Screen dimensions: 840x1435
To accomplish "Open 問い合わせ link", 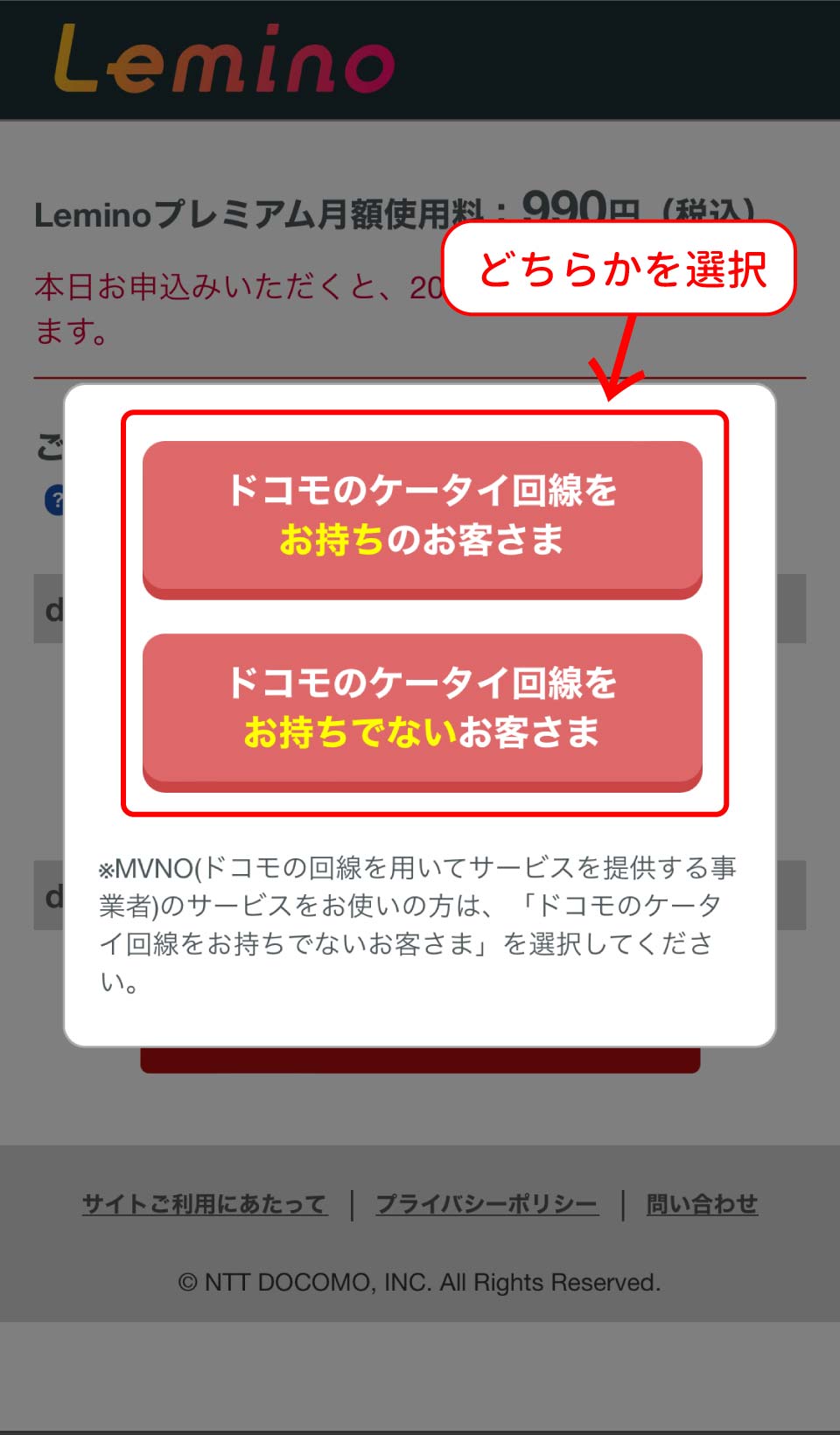I will [702, 1204].
